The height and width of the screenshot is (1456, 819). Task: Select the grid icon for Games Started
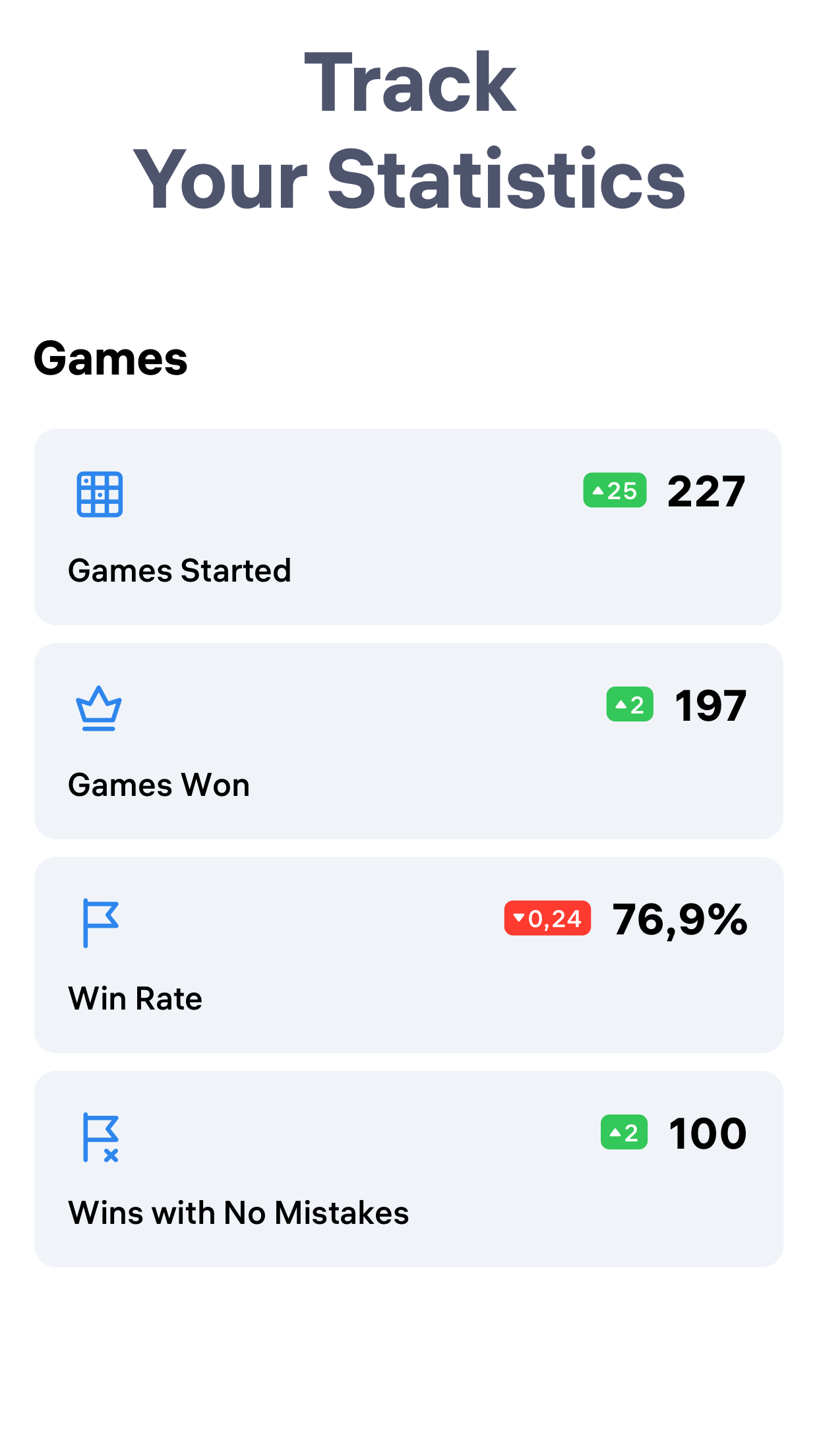point(100,493)
